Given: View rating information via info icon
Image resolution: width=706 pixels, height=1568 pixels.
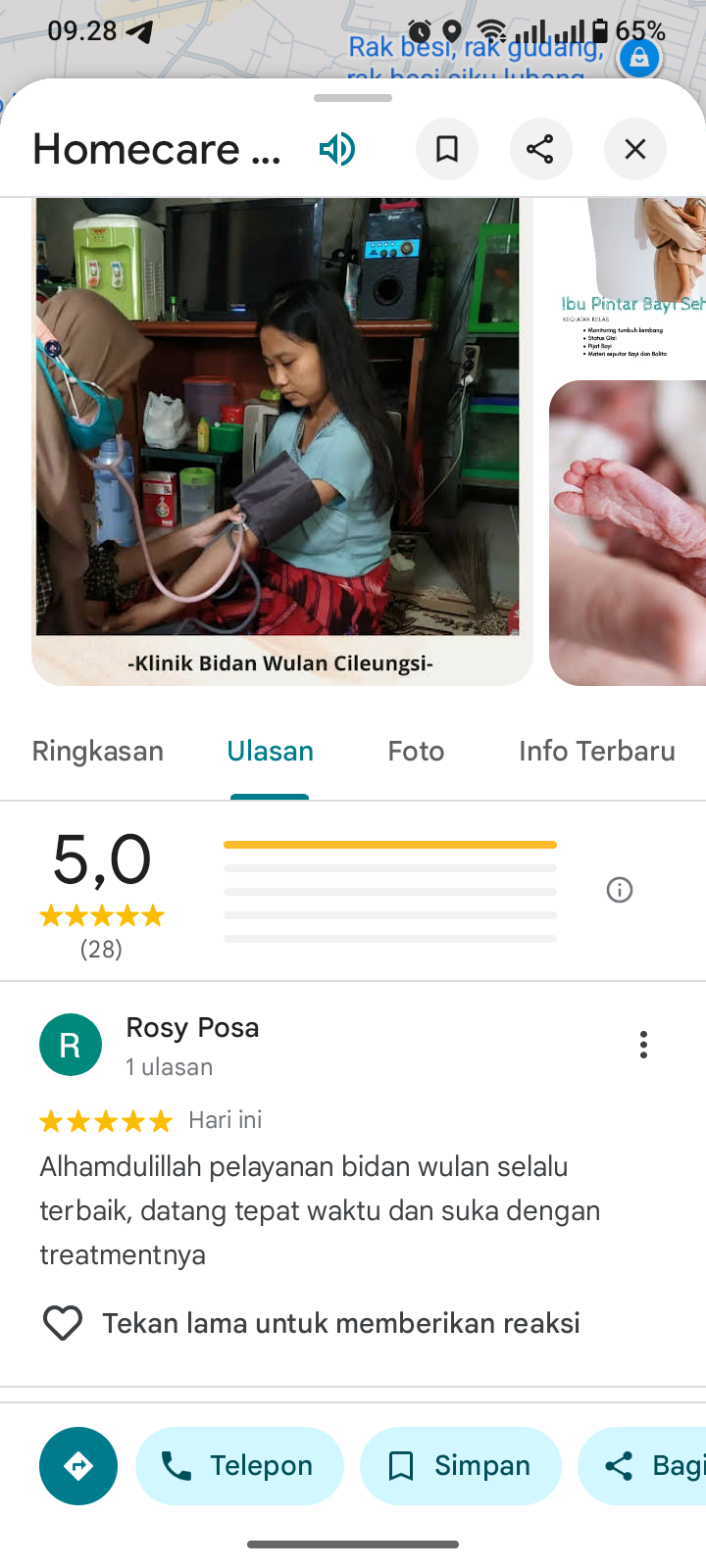Looking at the screenshot, I should point(620,890).
